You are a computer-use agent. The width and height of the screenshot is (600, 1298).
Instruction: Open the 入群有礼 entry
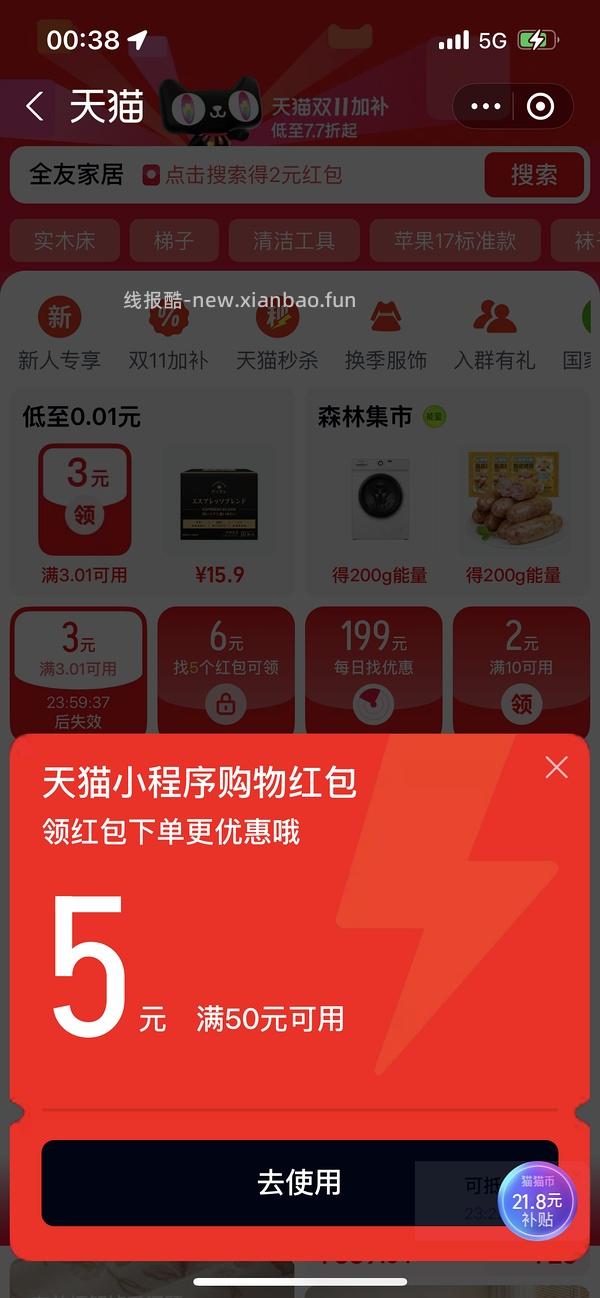[x=494, y=335]
